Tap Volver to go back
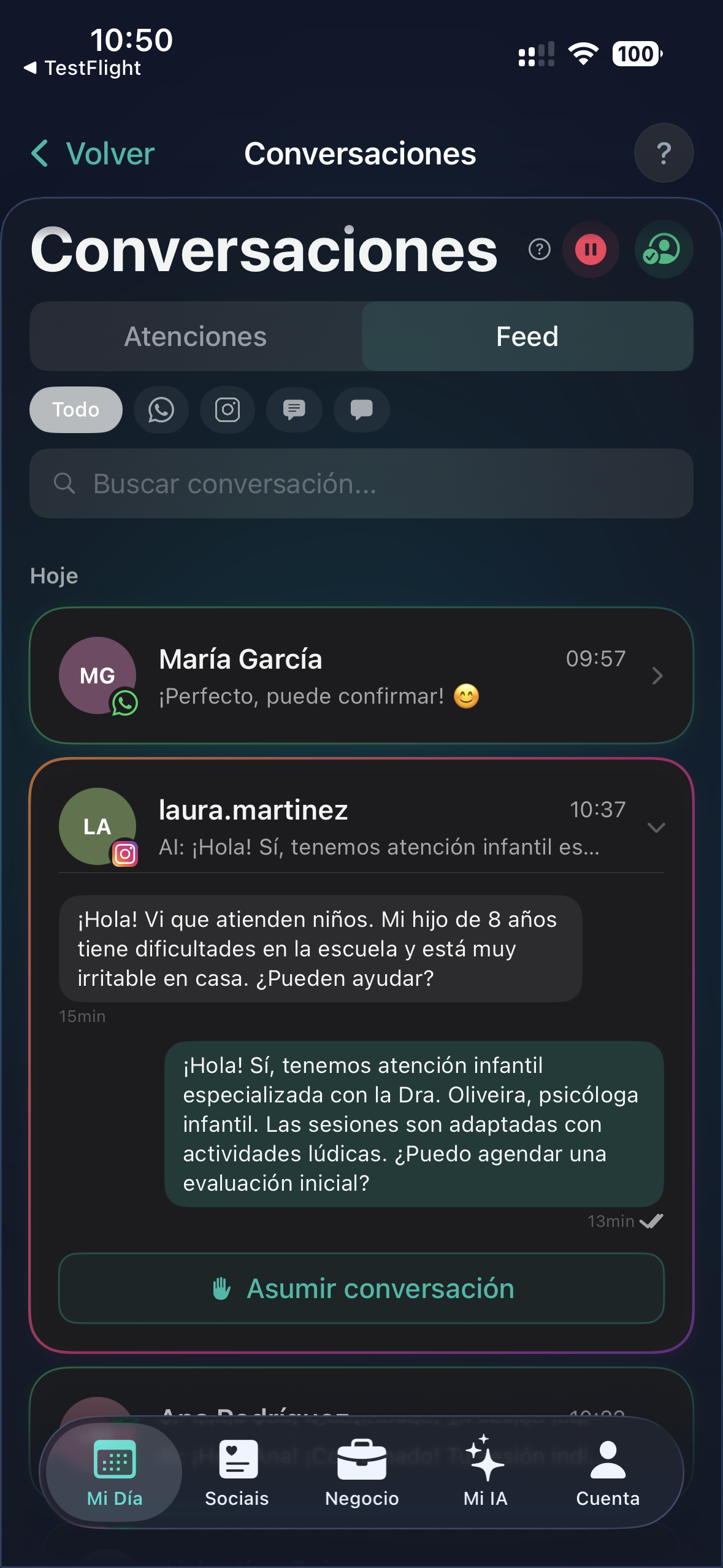 (x=91, y=153)
